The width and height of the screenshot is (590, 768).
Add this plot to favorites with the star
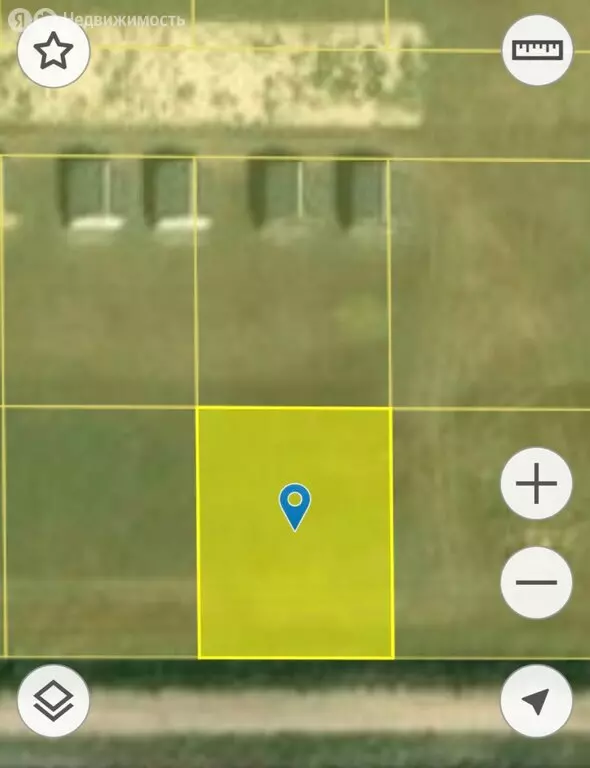coord(53,51)
